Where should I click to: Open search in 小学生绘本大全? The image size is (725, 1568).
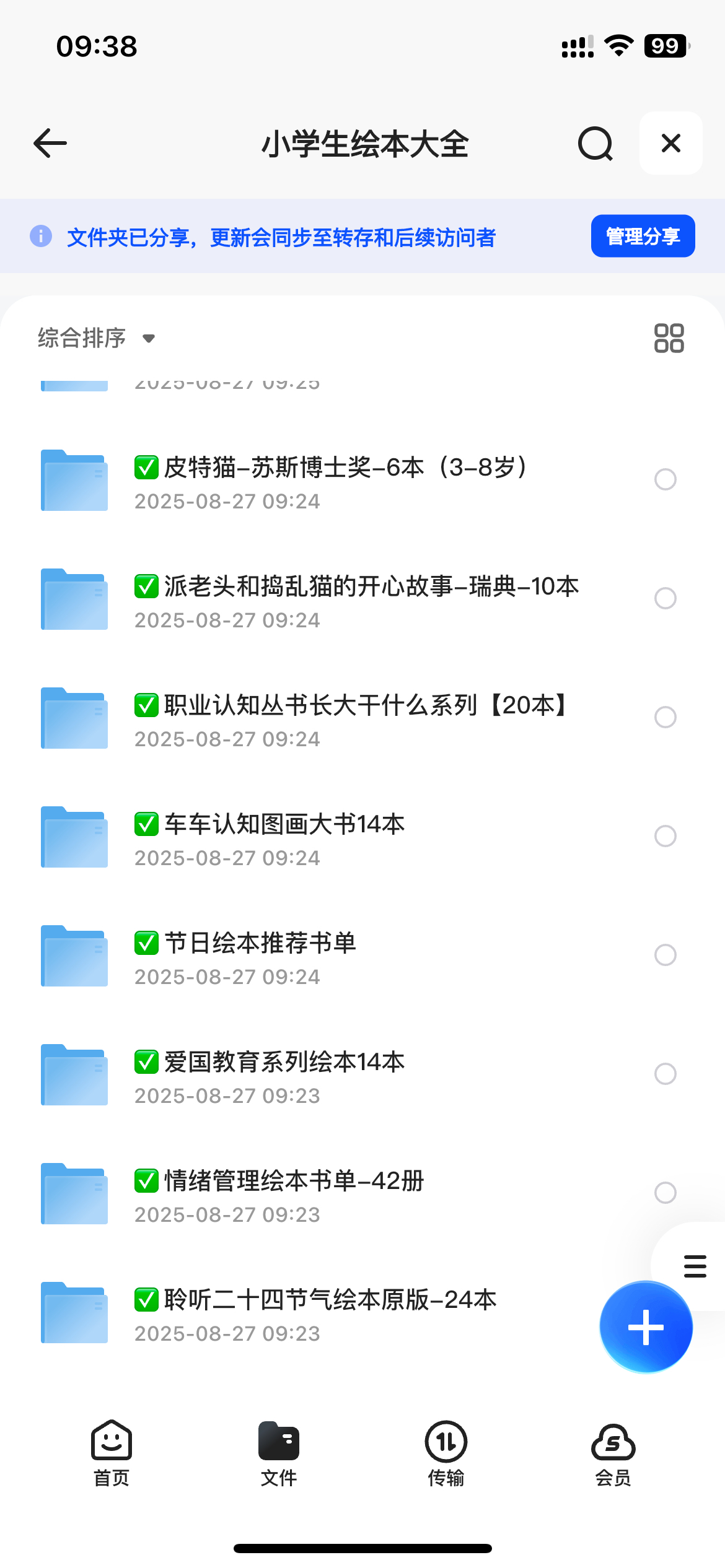(x=595, y=143)
